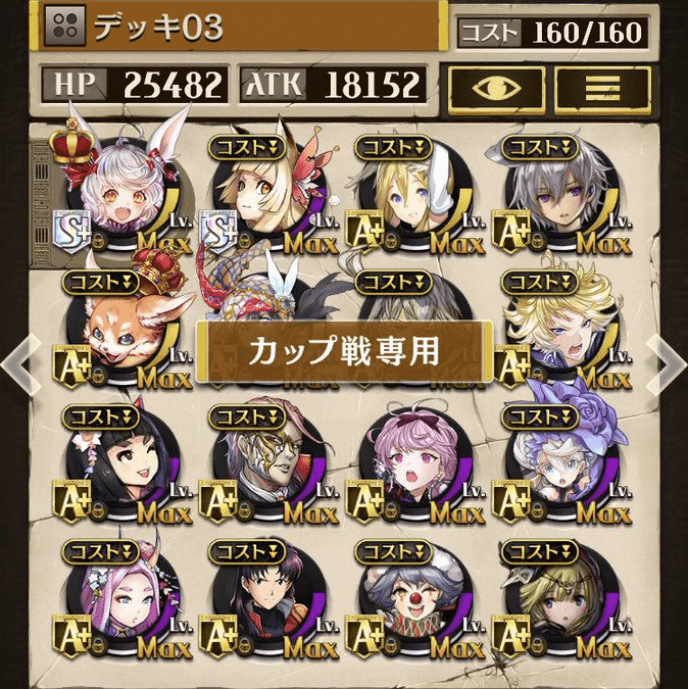Image resolution: width=688 pixels, height=689 pixels.
Task: Select the white rabbit-eared crowned S+ character
Action: point(117,192)
